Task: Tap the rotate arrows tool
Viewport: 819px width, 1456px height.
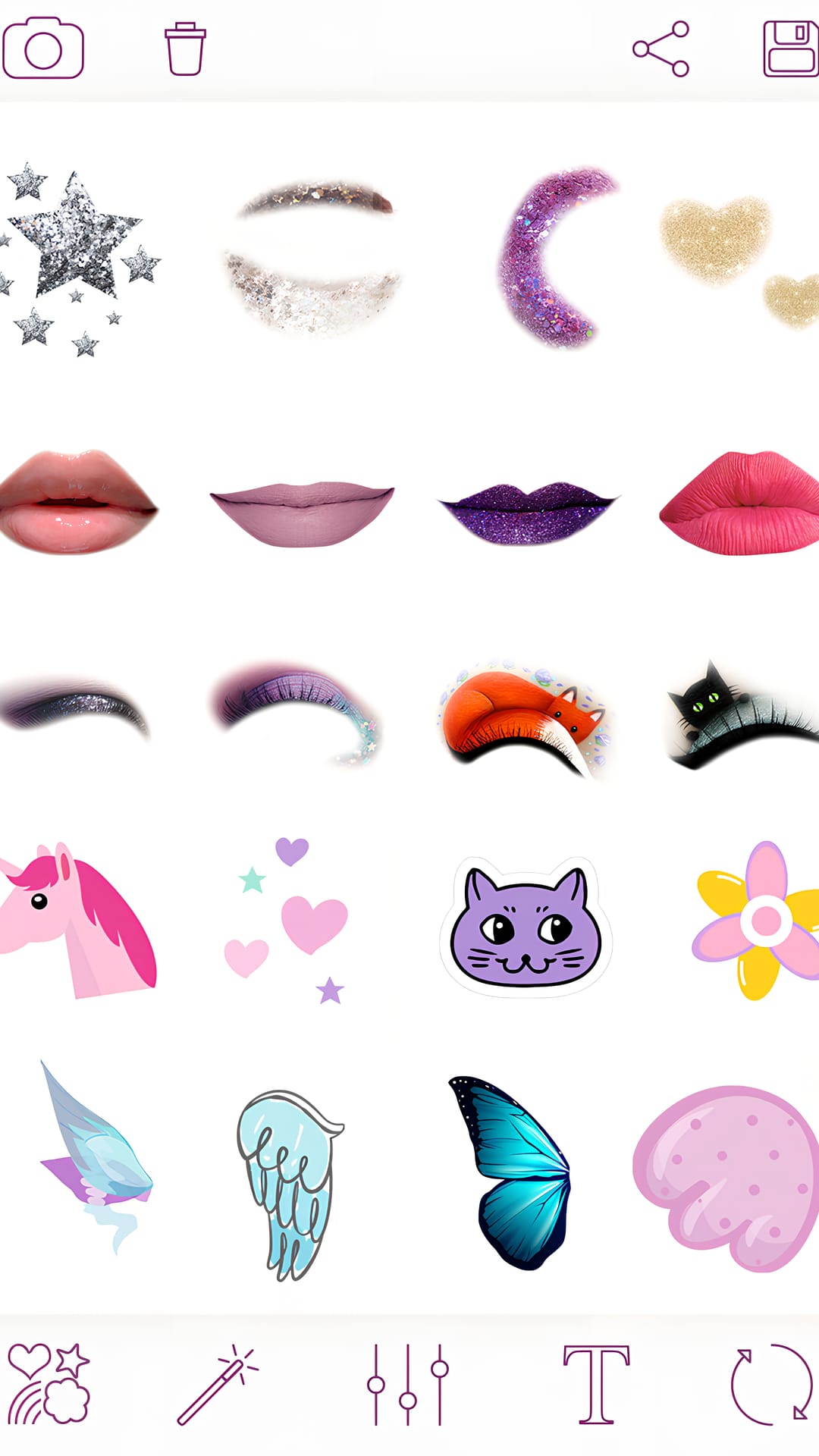Action: (770, 1383)
